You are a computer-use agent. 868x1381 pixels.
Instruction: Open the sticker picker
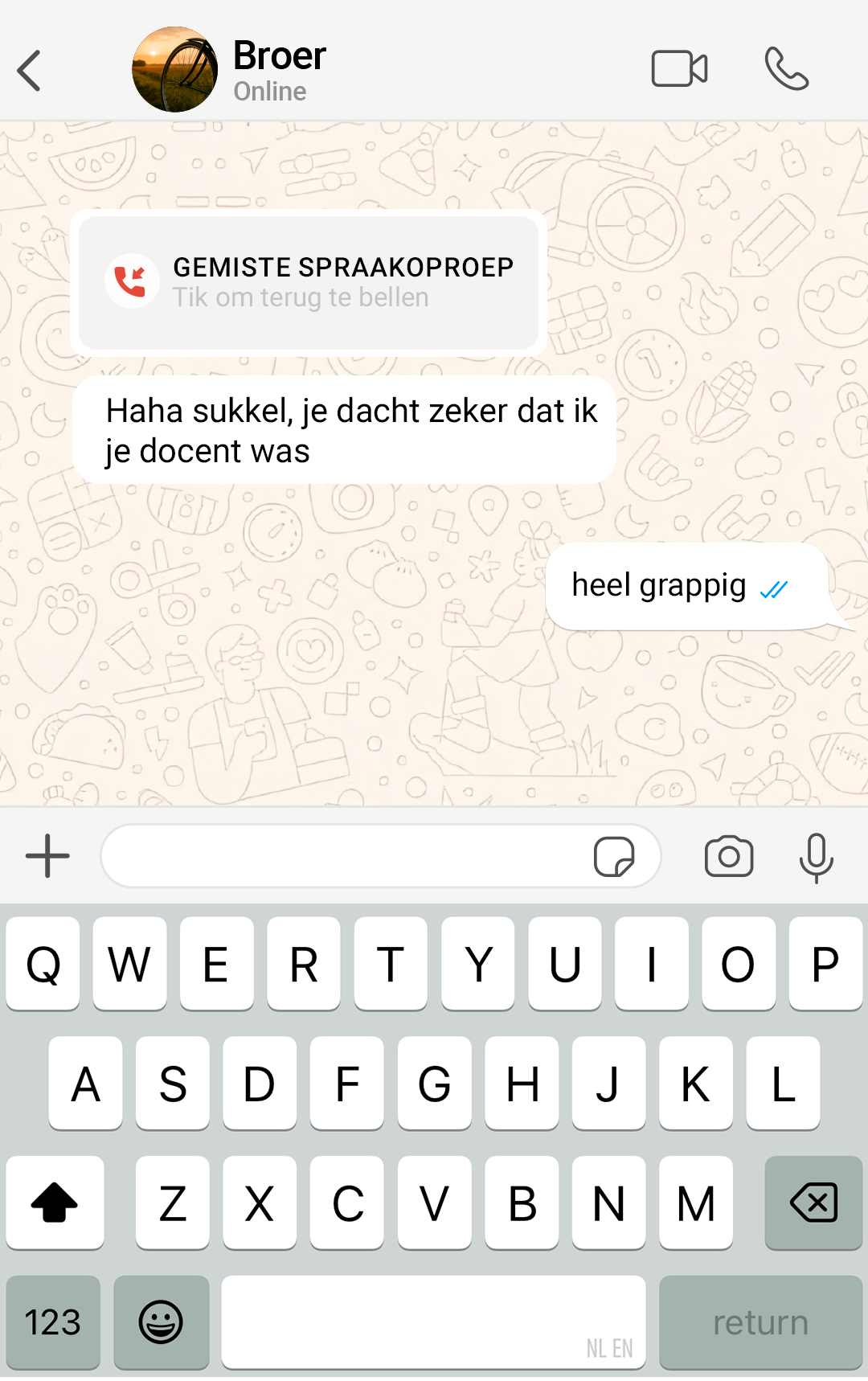coord(614,857)
